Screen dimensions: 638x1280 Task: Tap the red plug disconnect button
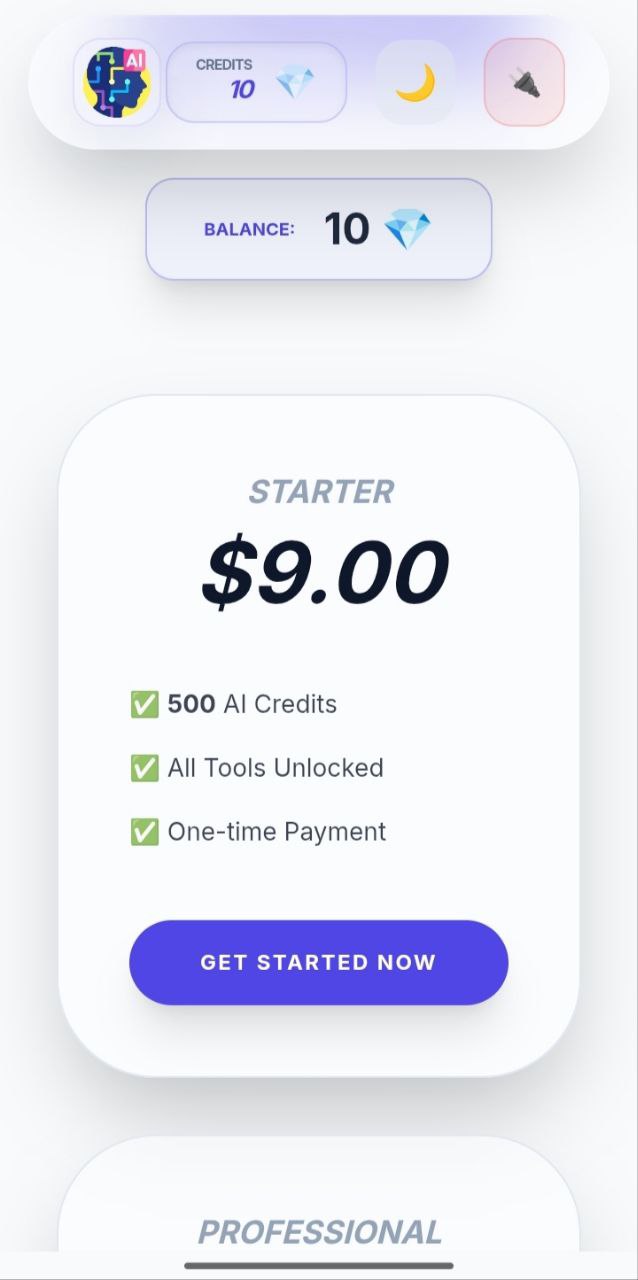click(x=524, y=83)
